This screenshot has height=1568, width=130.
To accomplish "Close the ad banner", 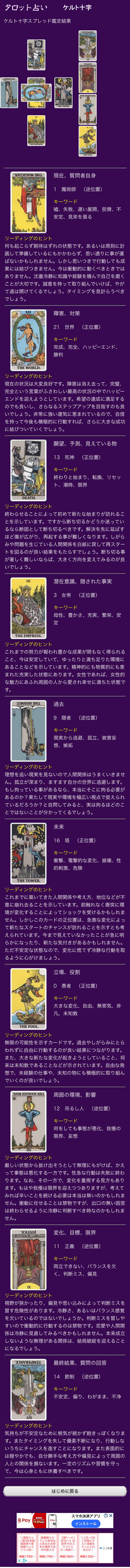I will coord(111,1516).
